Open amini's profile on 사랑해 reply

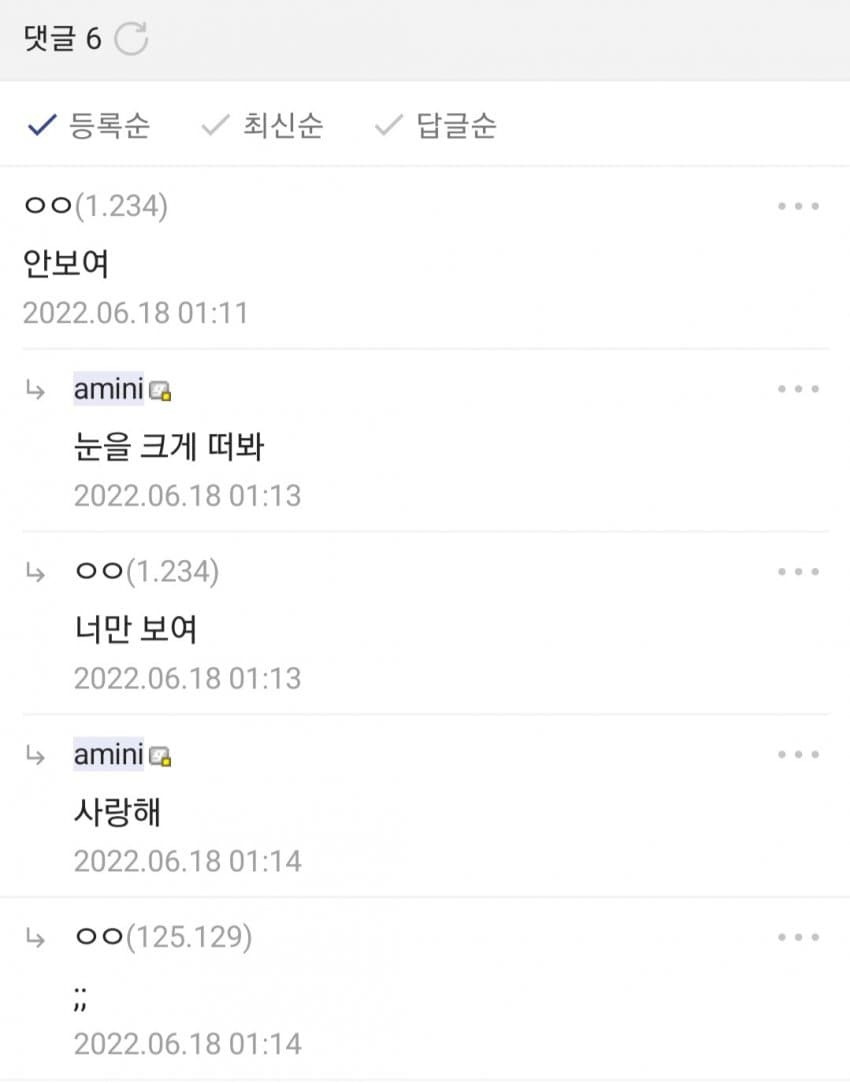(x=108, y=754)
